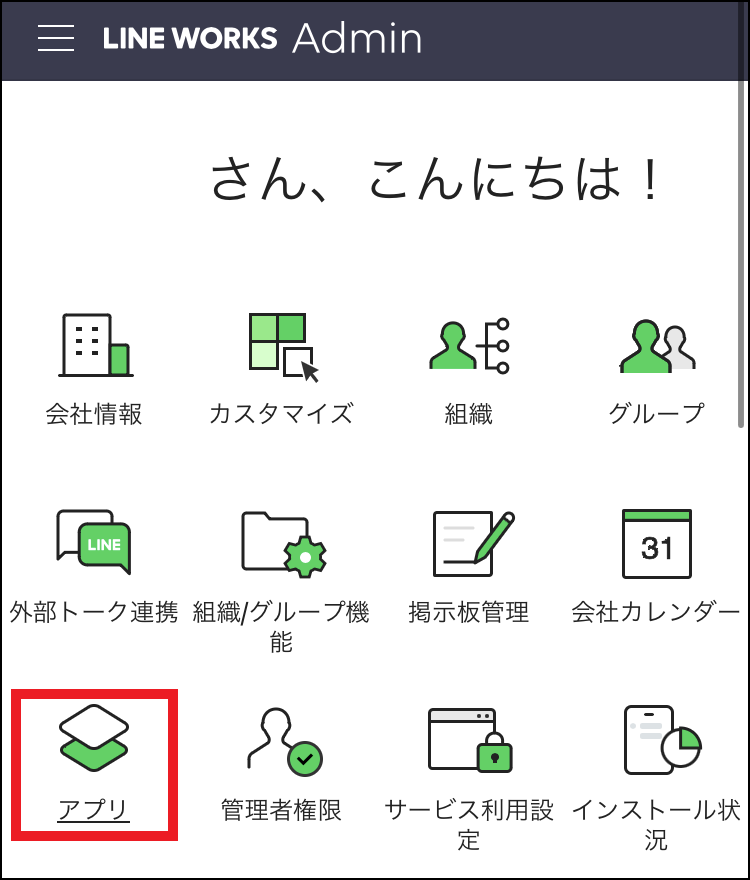
Task: Tap 組織/グループ機能 tile
Action: coord(281,576)
